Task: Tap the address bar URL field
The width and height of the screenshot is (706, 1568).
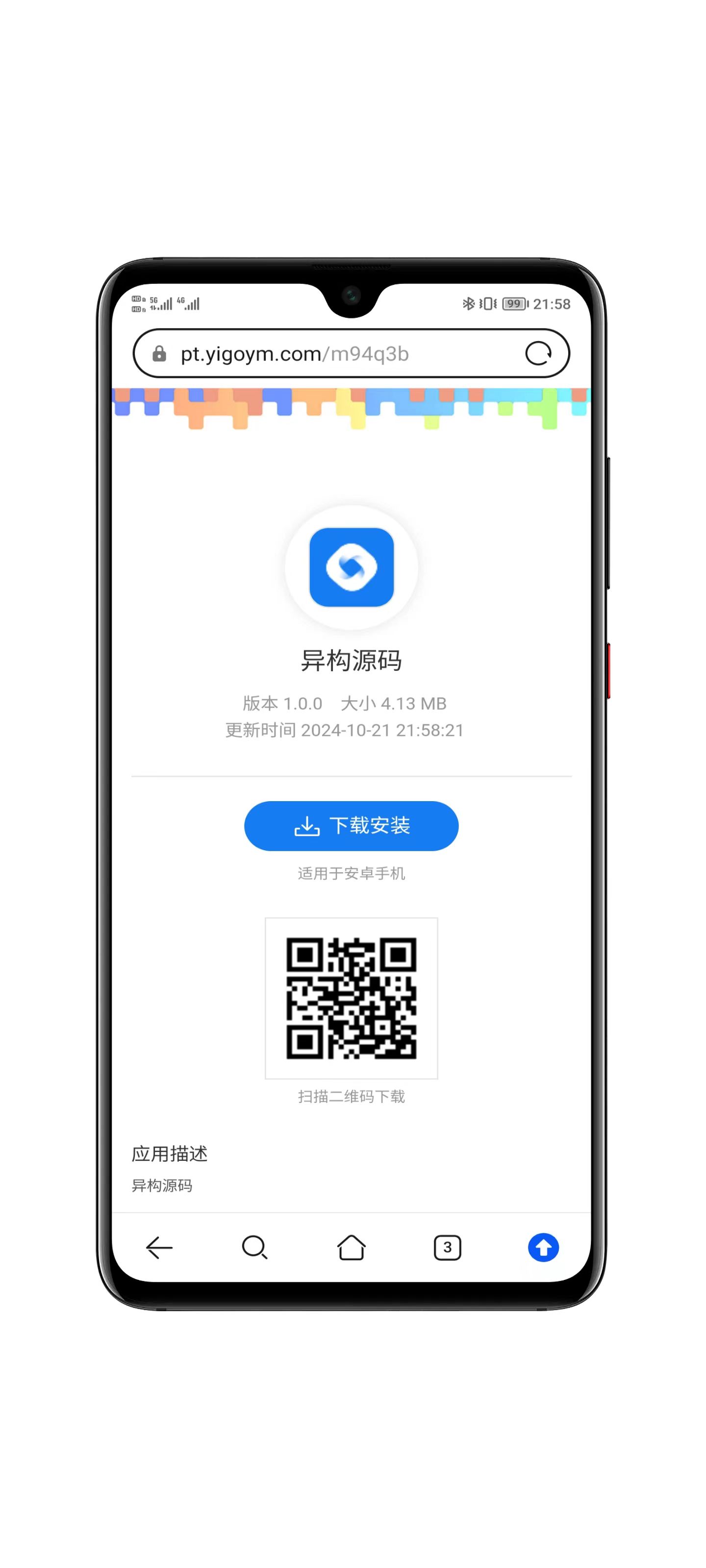Action: pyautogui.click(x=317, y=354)
